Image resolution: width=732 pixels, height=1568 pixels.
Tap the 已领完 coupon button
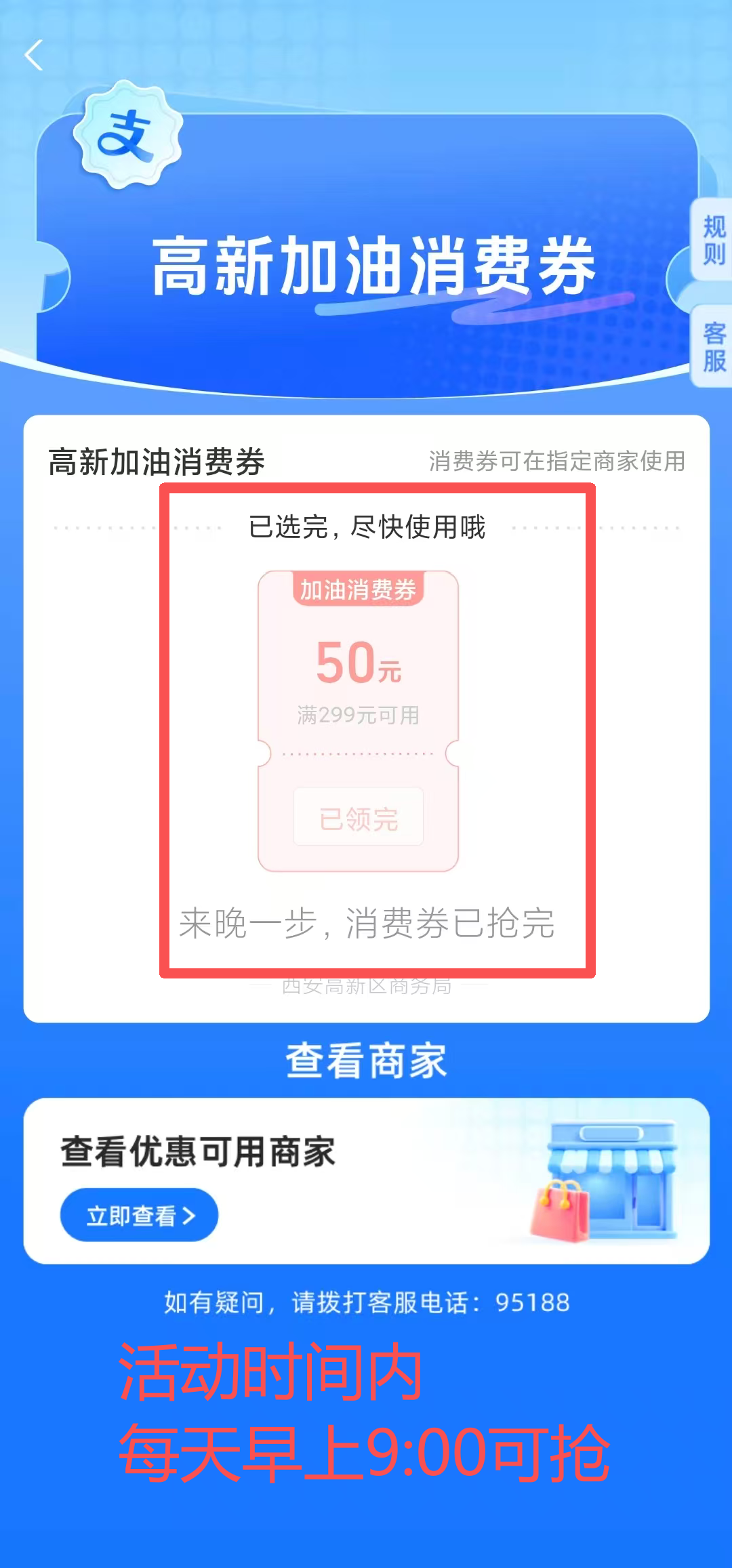[359, 818]
